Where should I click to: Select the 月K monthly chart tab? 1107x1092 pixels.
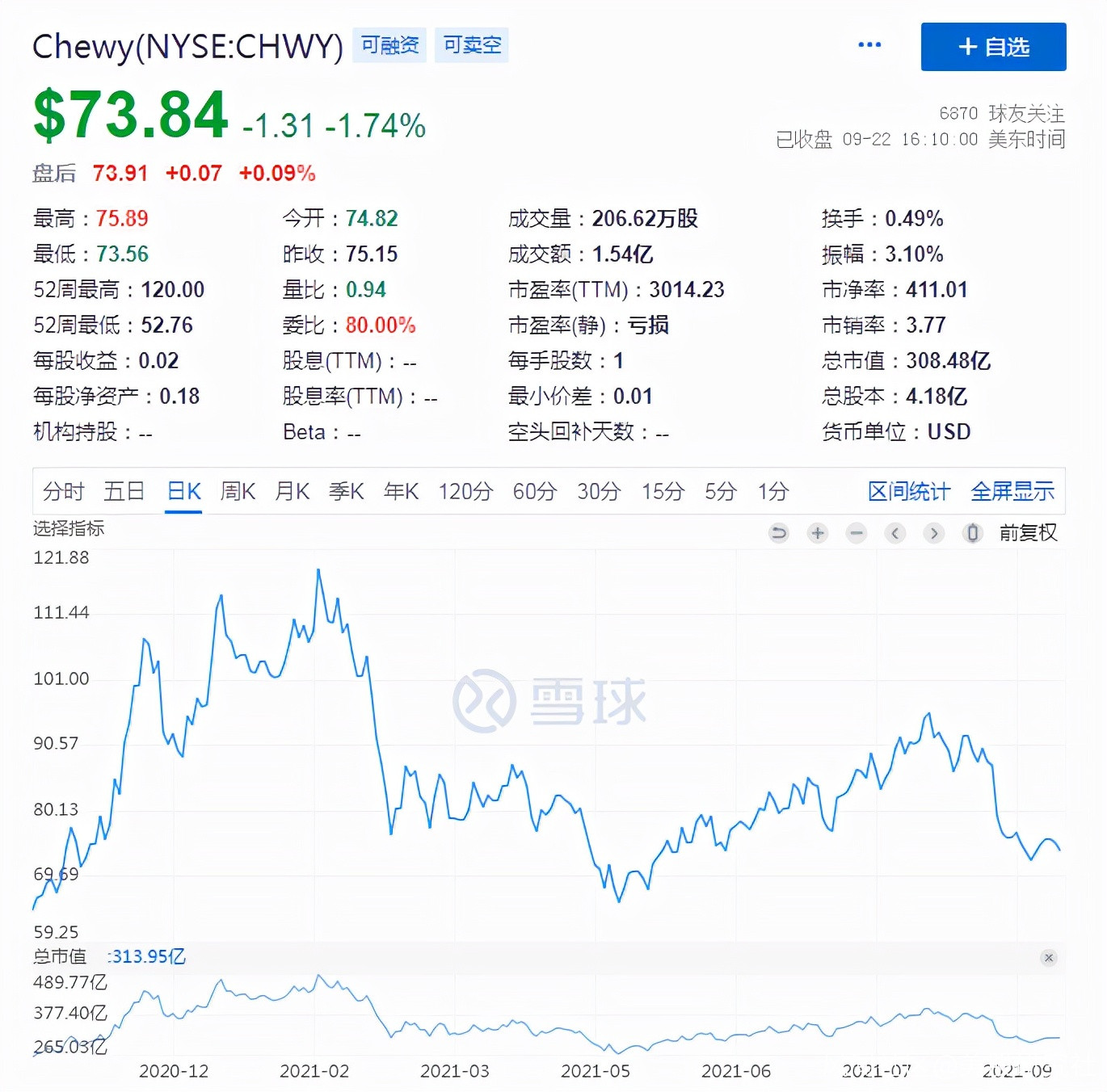click(x=292, y=491)
